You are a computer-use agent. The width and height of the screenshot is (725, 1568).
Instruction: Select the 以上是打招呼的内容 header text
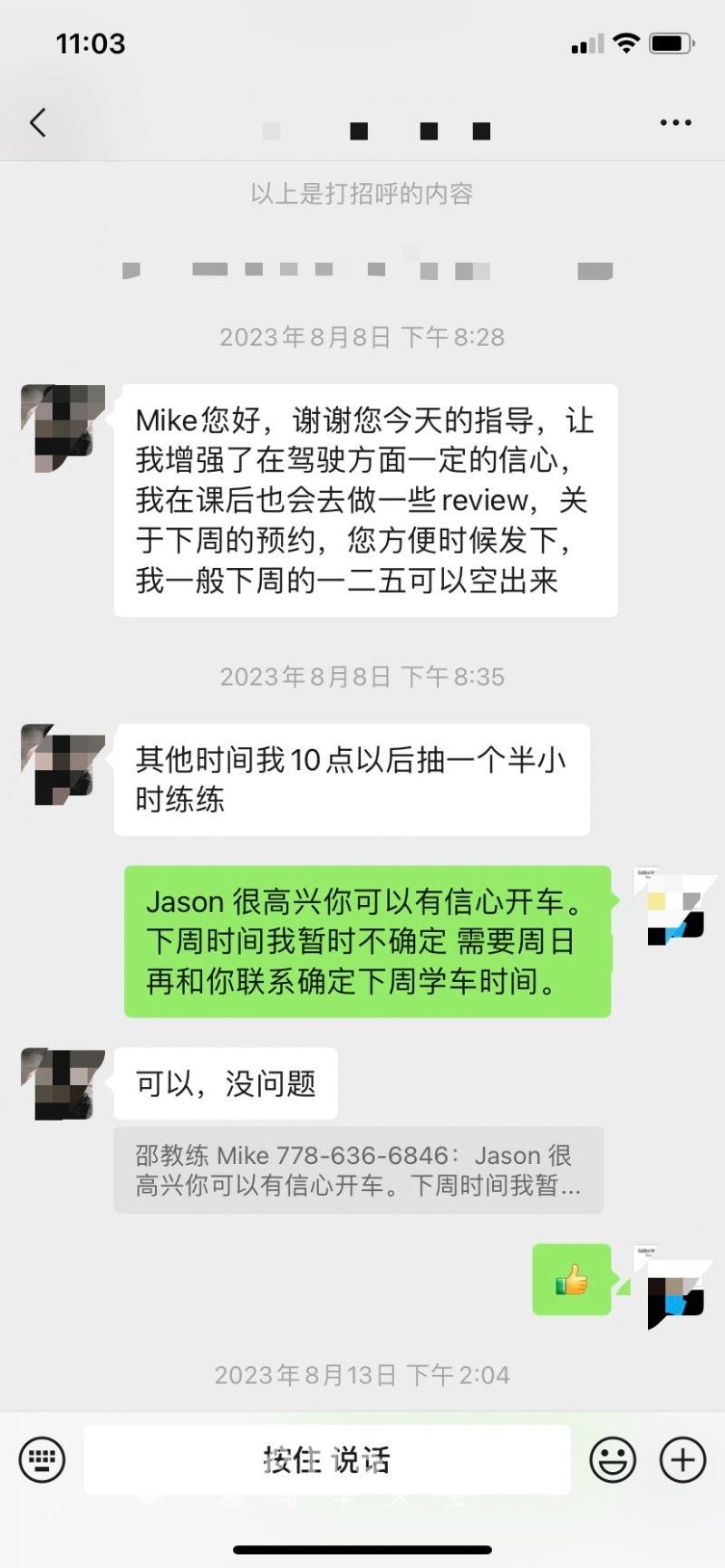tap(362, 193)
